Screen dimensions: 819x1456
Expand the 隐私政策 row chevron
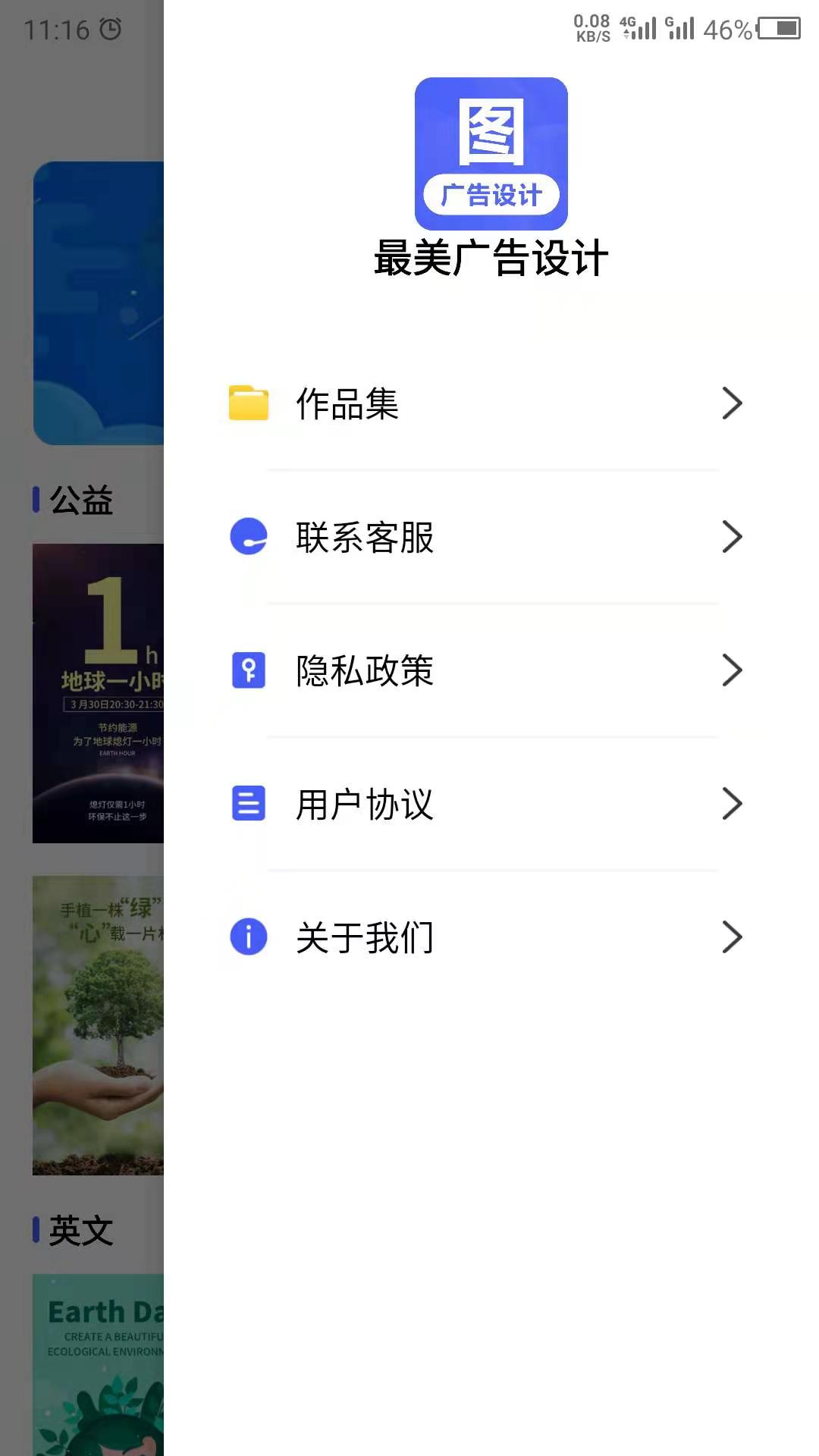click(x=731, y=670)
